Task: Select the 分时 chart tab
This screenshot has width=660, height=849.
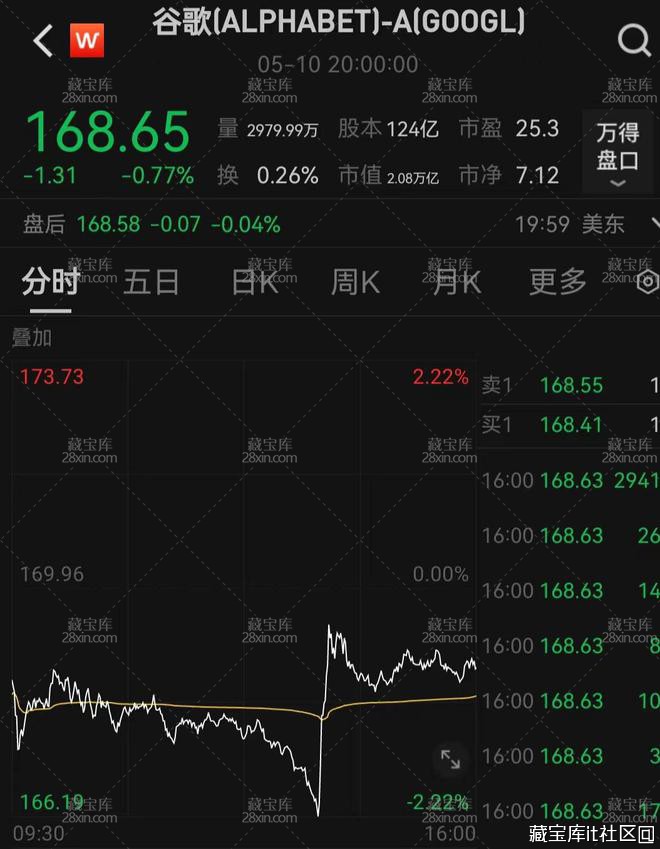Action: click(x=50, y=282)
